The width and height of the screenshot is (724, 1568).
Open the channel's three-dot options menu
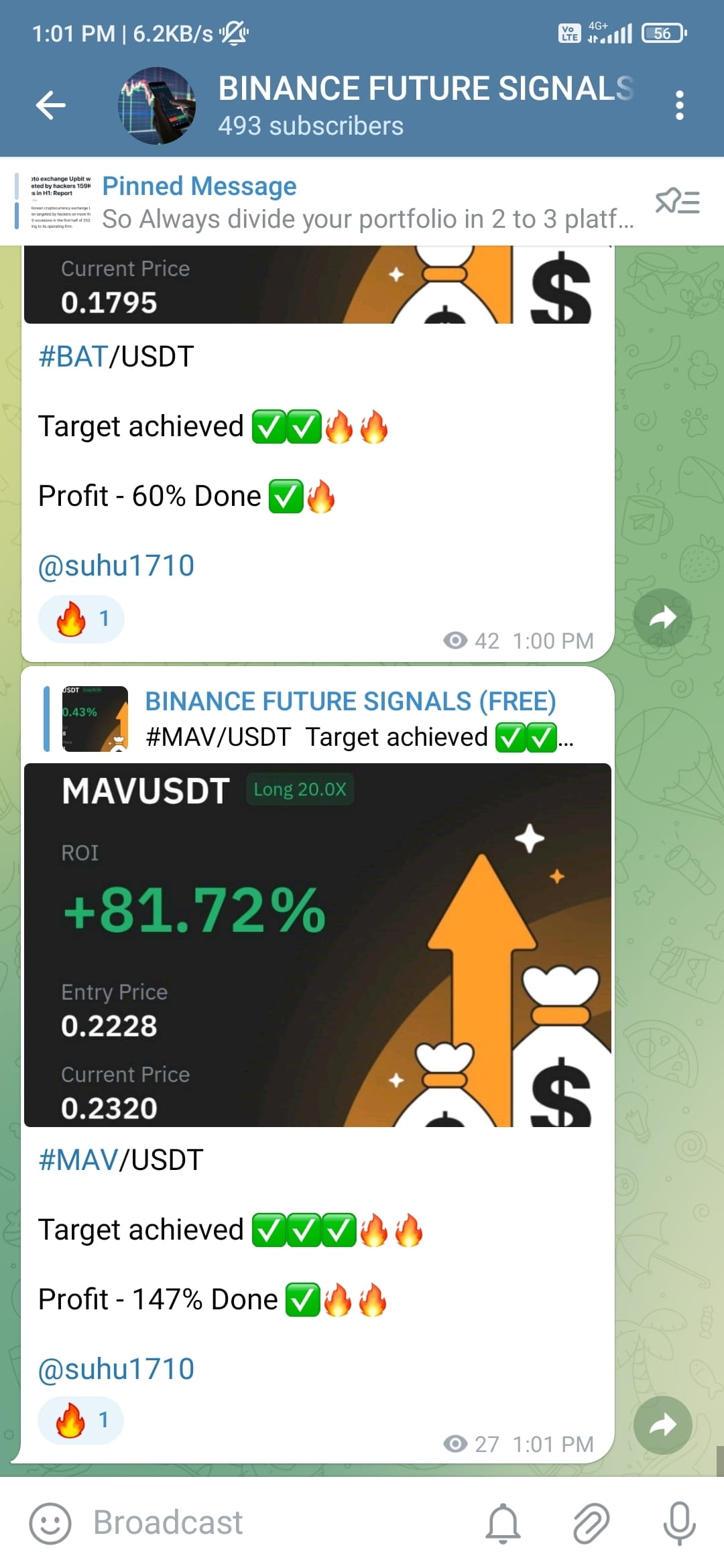[680, 104]
